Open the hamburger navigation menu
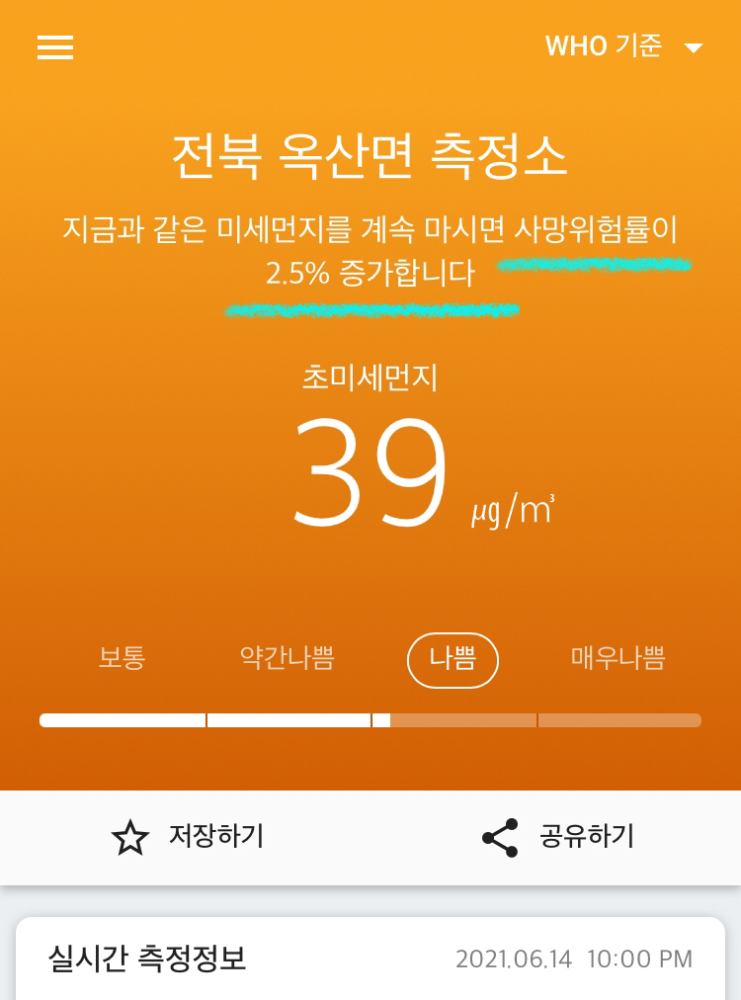The image size is (741, 1000). coord(55,47)
